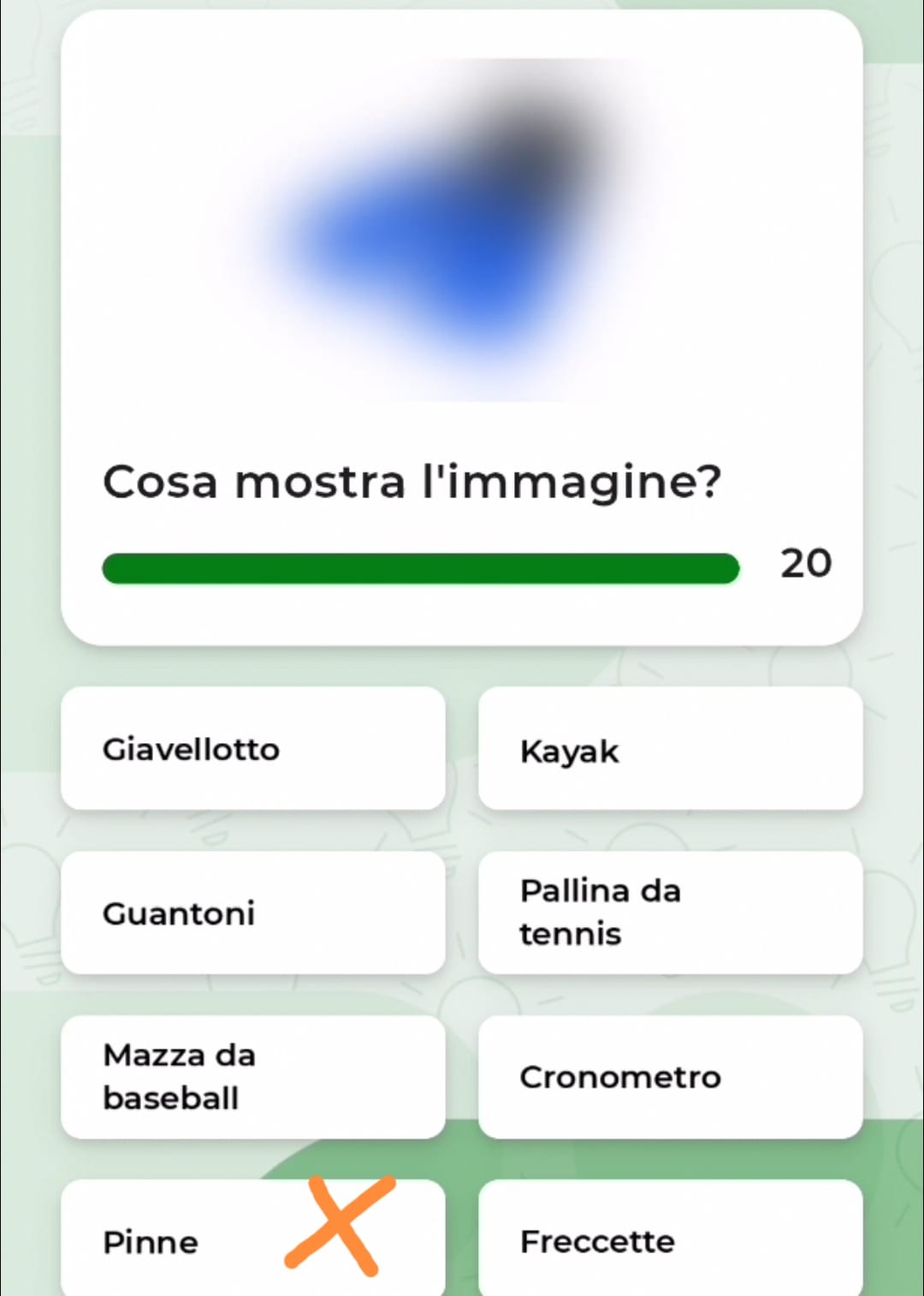Answer with Pallina da tennis
This screenshot has width=924, height=1296.
click(670, 913)
